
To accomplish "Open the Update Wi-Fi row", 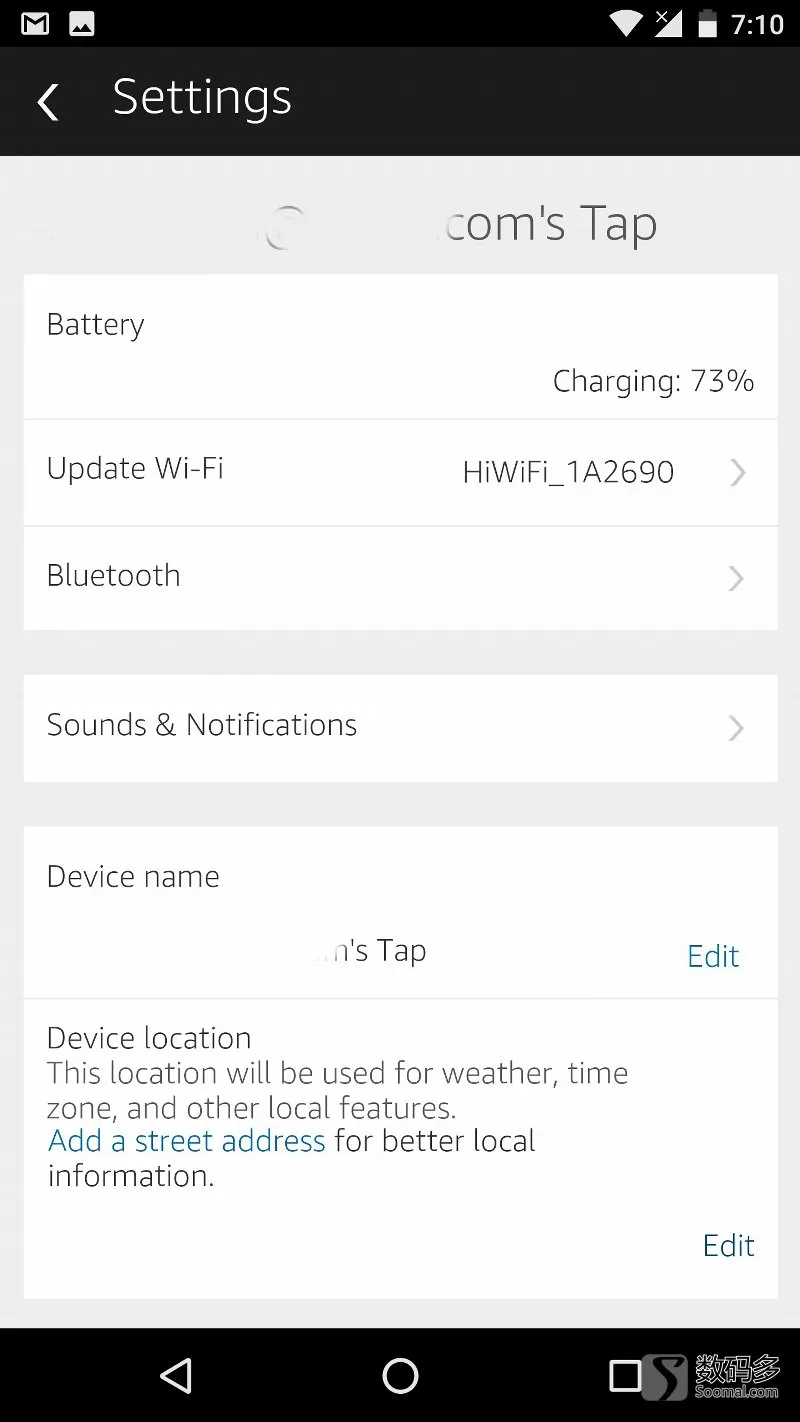I will point(400,472).
